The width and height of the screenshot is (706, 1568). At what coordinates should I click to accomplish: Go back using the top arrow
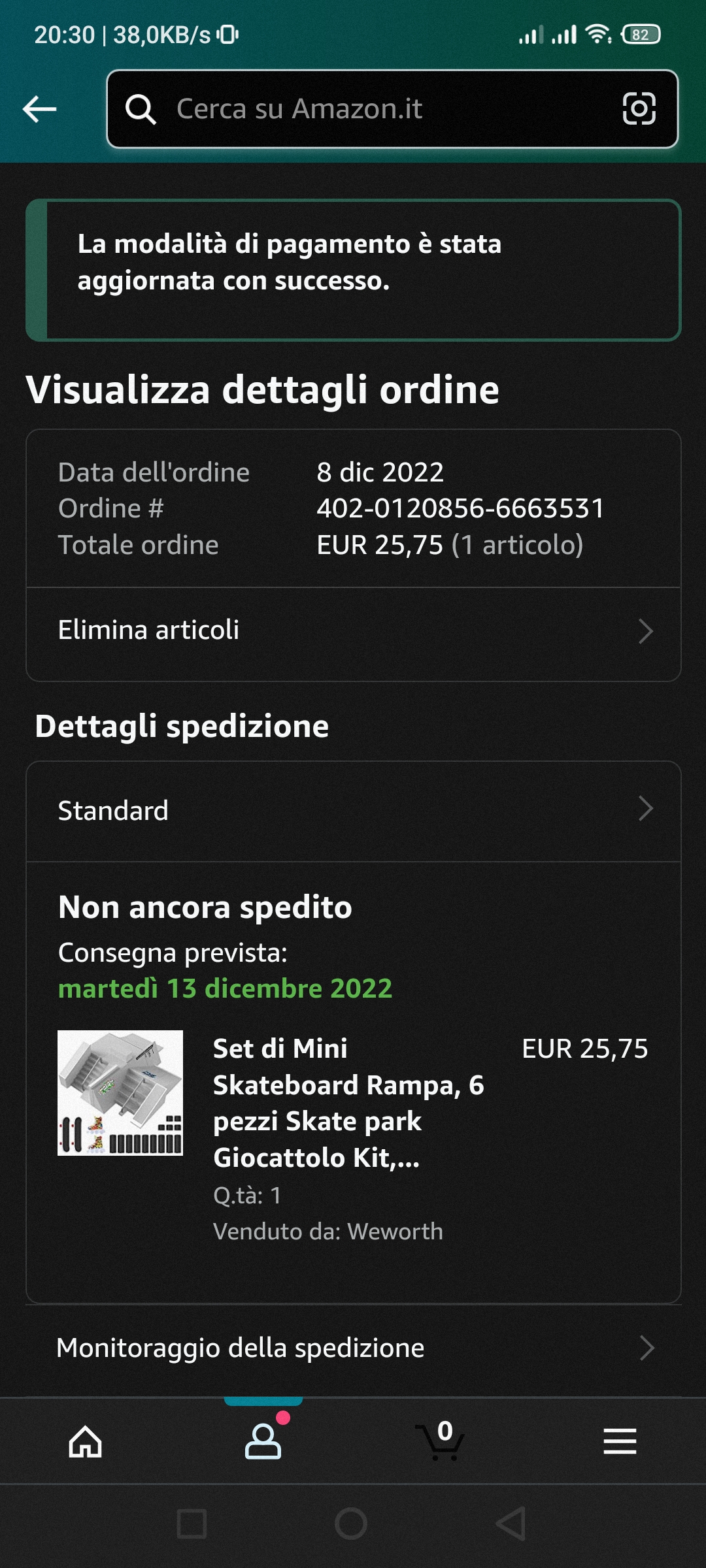pyautogui.click(x=40, y=108)
